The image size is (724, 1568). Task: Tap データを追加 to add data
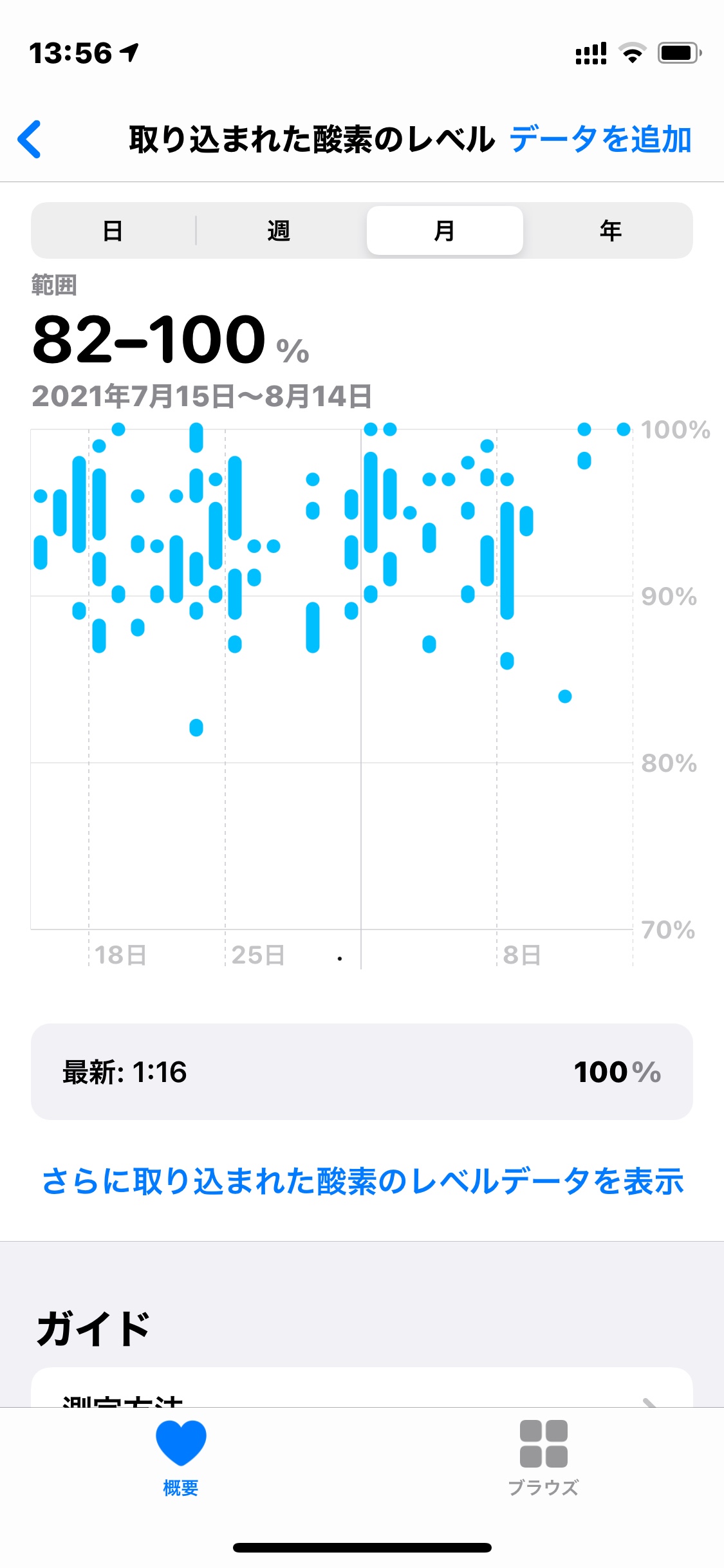600,140
